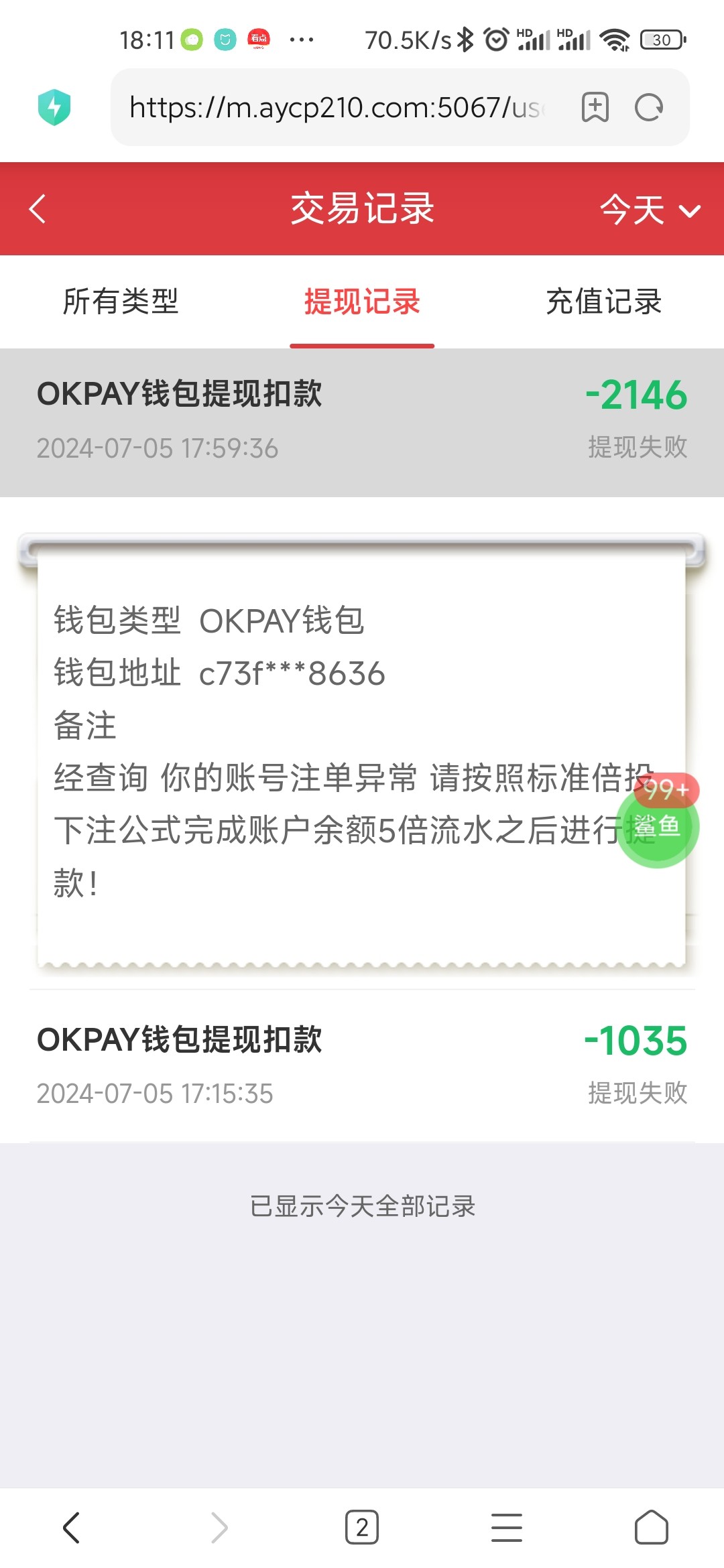Go back from the 交易记录 page

pyautogui.click(x=38, y=208)
